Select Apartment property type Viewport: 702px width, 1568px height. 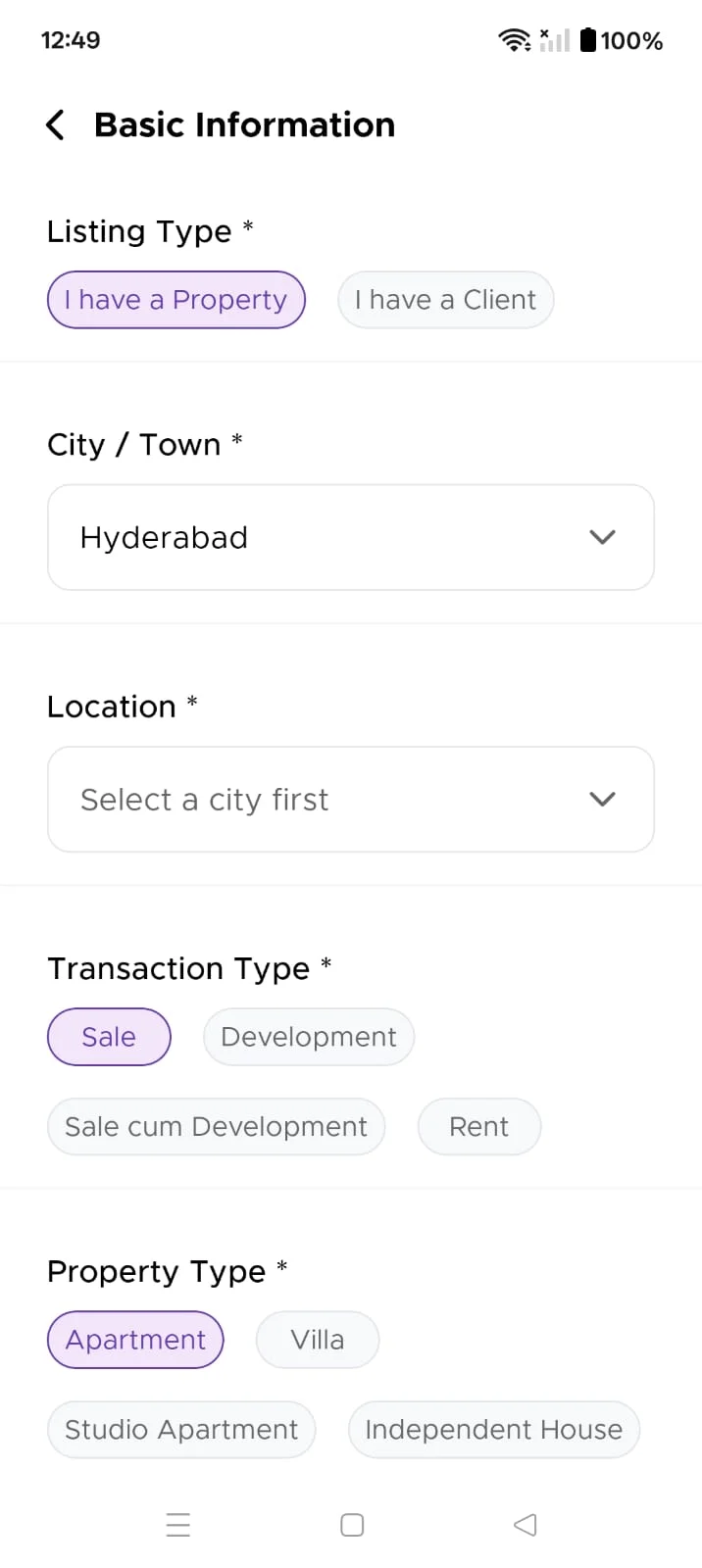(135, 1340)
